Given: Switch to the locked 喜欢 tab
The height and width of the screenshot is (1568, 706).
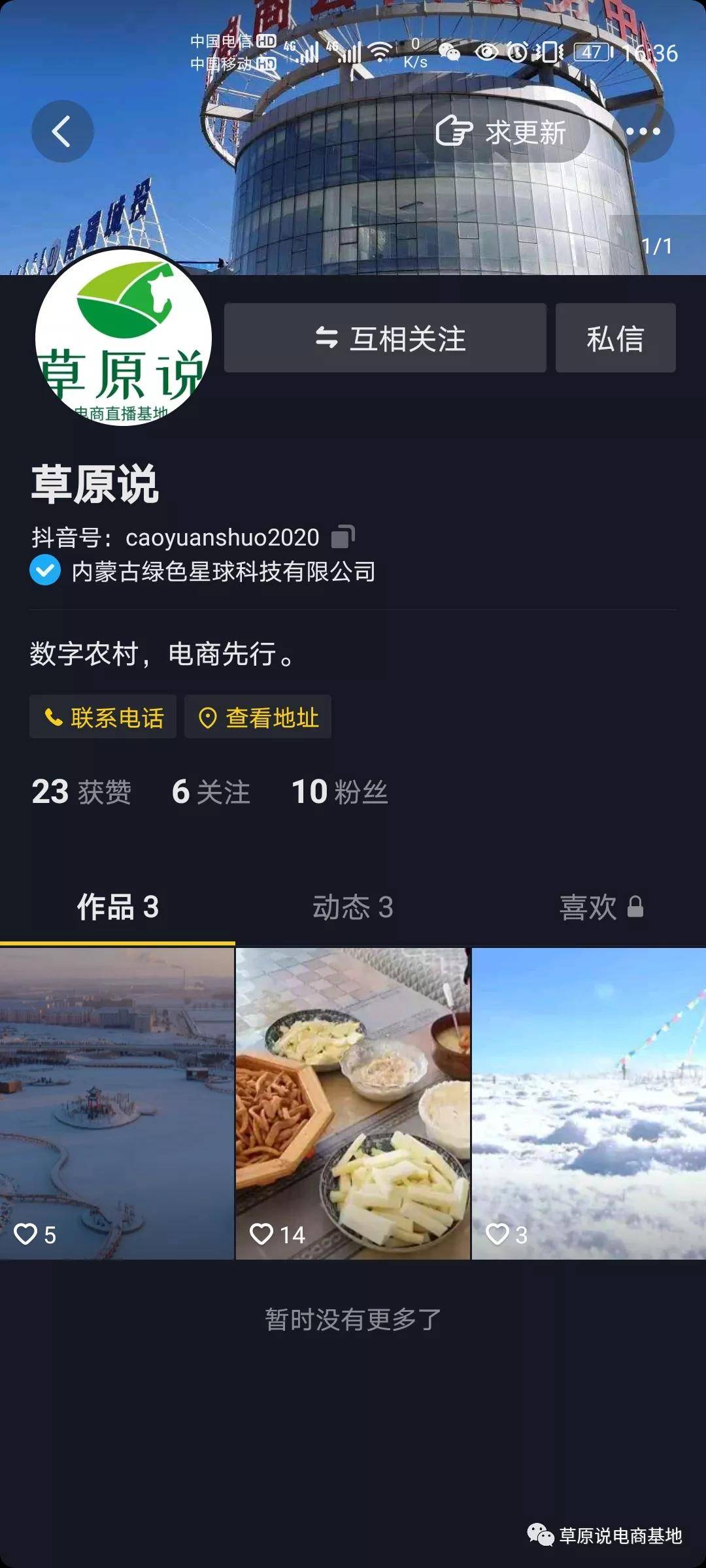Looking at the screenshot, I should (601, 907).
